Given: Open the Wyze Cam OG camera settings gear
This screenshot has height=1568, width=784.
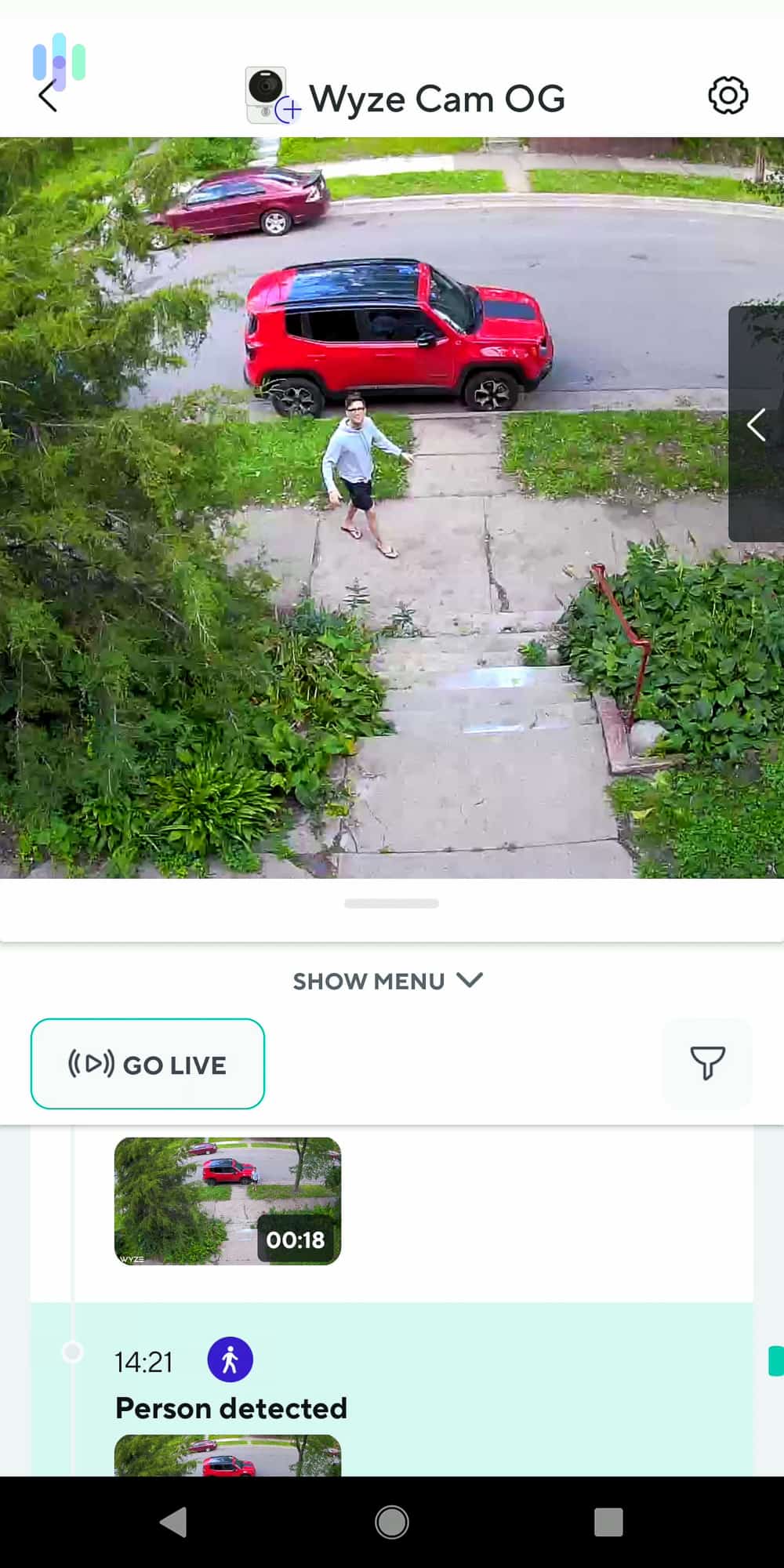Looking at the screenshot, I should [x=729, y=96].
